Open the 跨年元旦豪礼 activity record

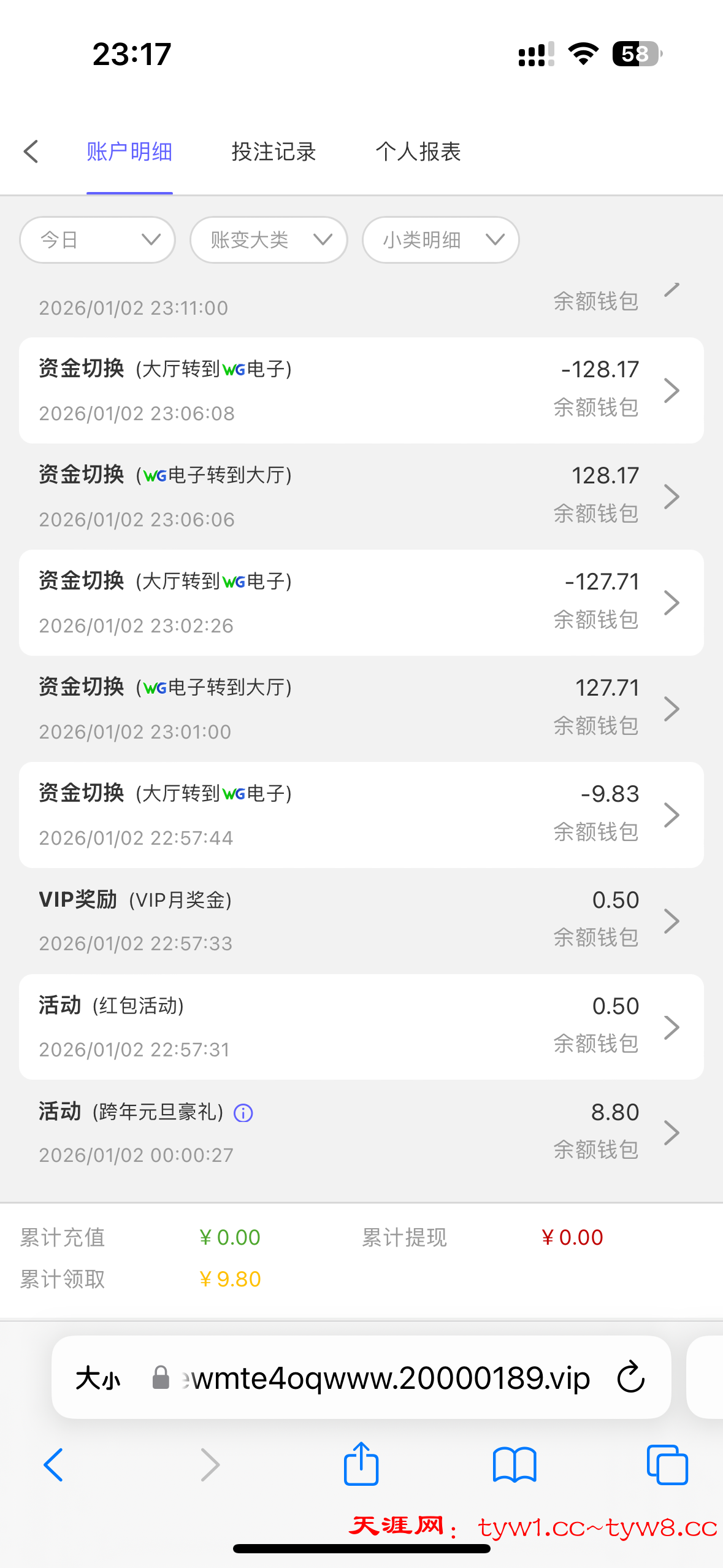pyautogui.click(x=361, y=1133)
